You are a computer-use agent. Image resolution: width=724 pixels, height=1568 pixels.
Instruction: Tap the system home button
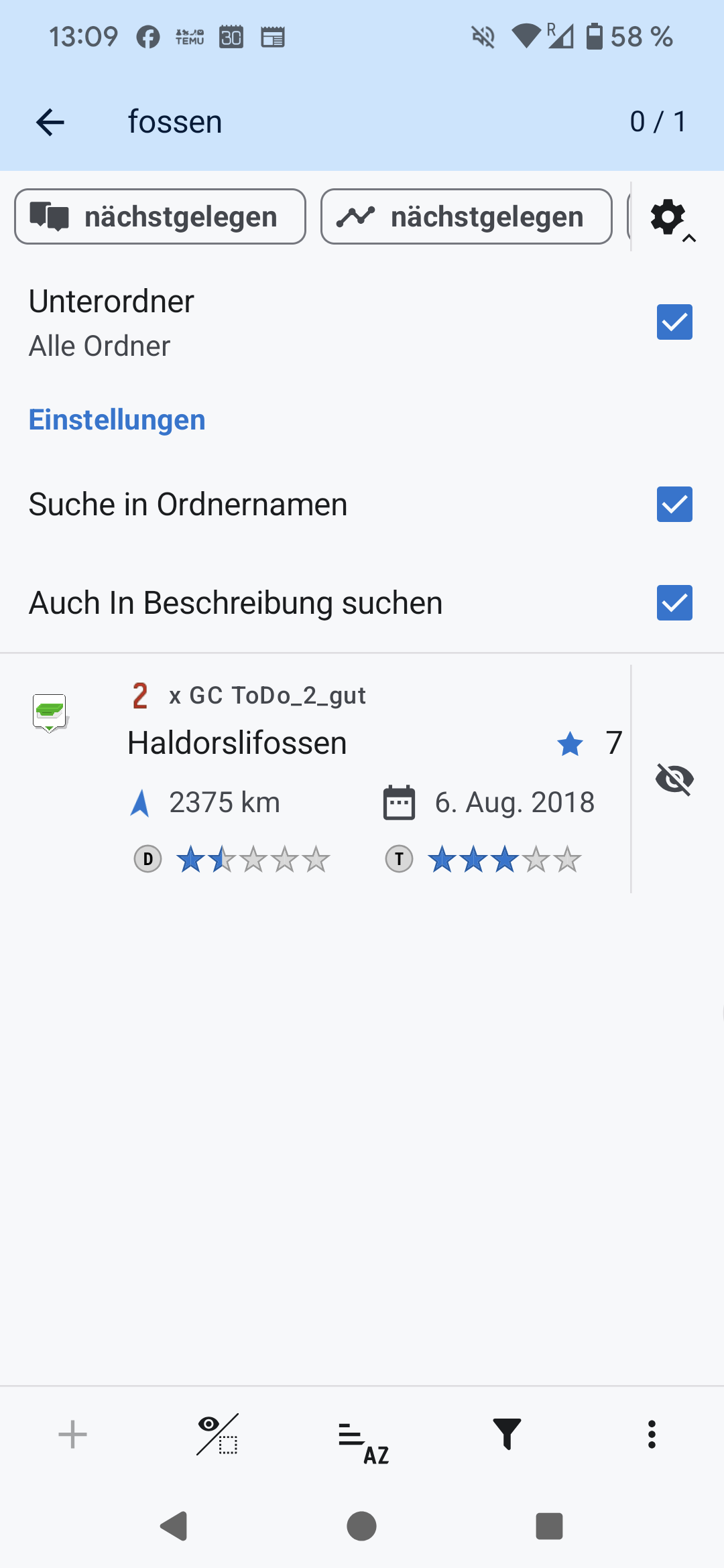coord(362,1526)
